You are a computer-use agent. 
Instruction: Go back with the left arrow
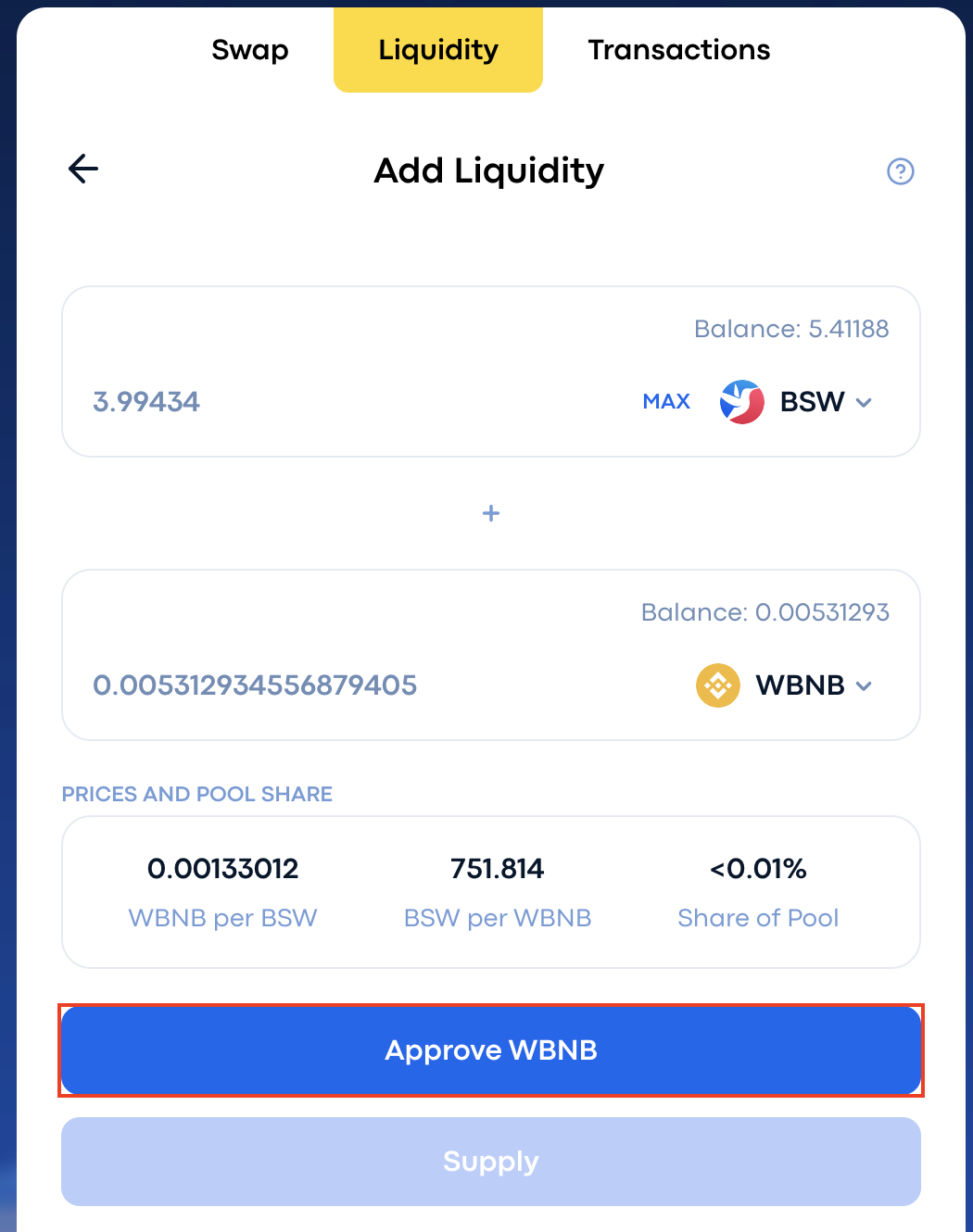coord(83,169)
